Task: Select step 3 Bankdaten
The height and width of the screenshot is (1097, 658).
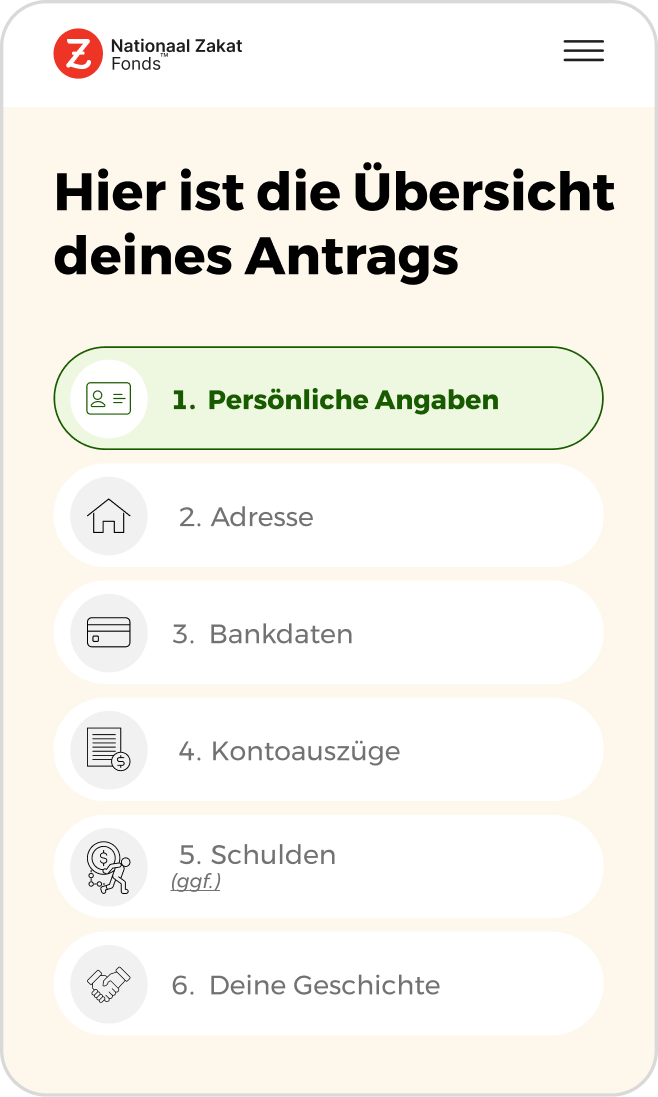Action: [329, 632]
